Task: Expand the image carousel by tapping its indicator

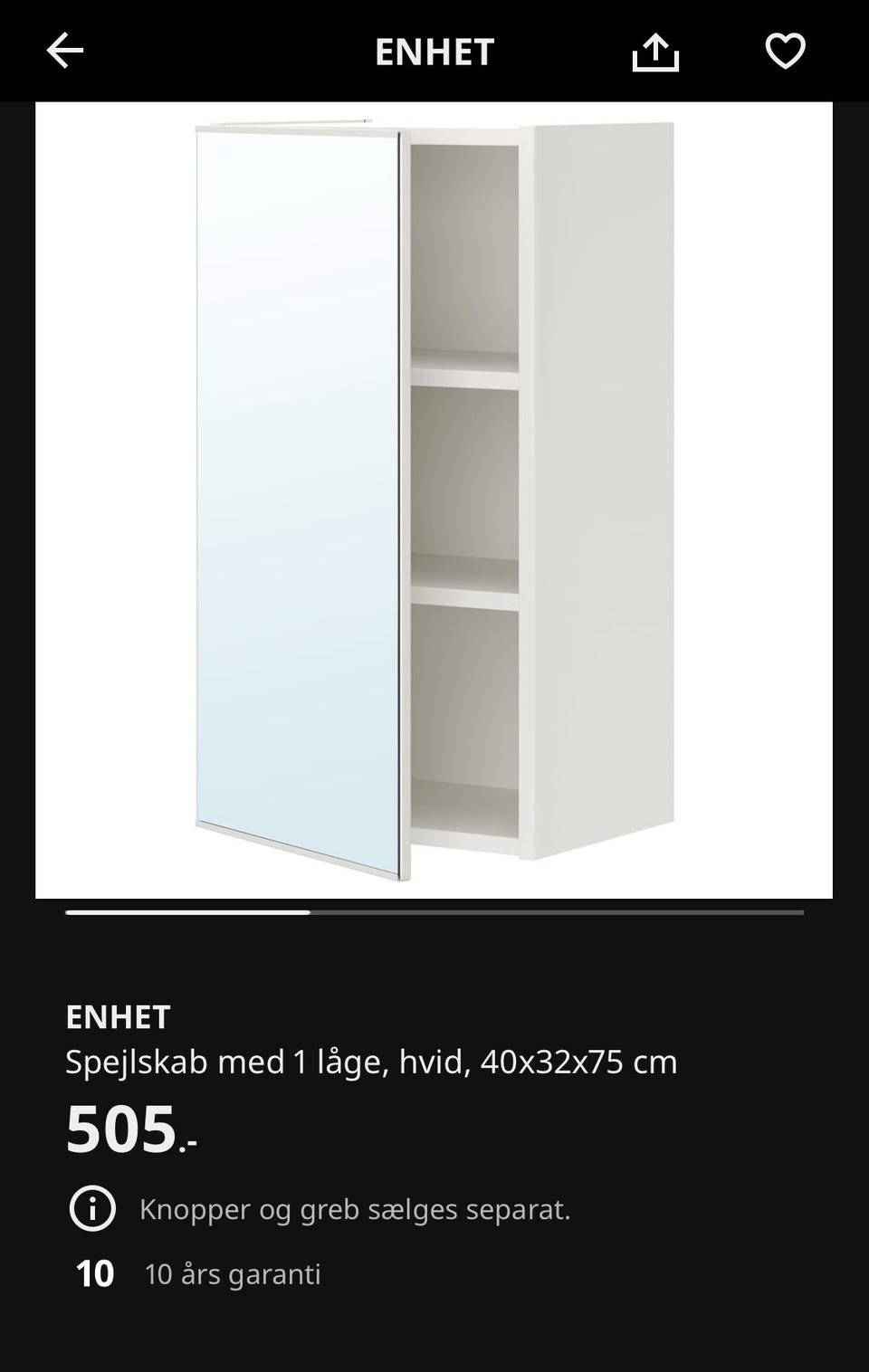Action: click(434, 913)
